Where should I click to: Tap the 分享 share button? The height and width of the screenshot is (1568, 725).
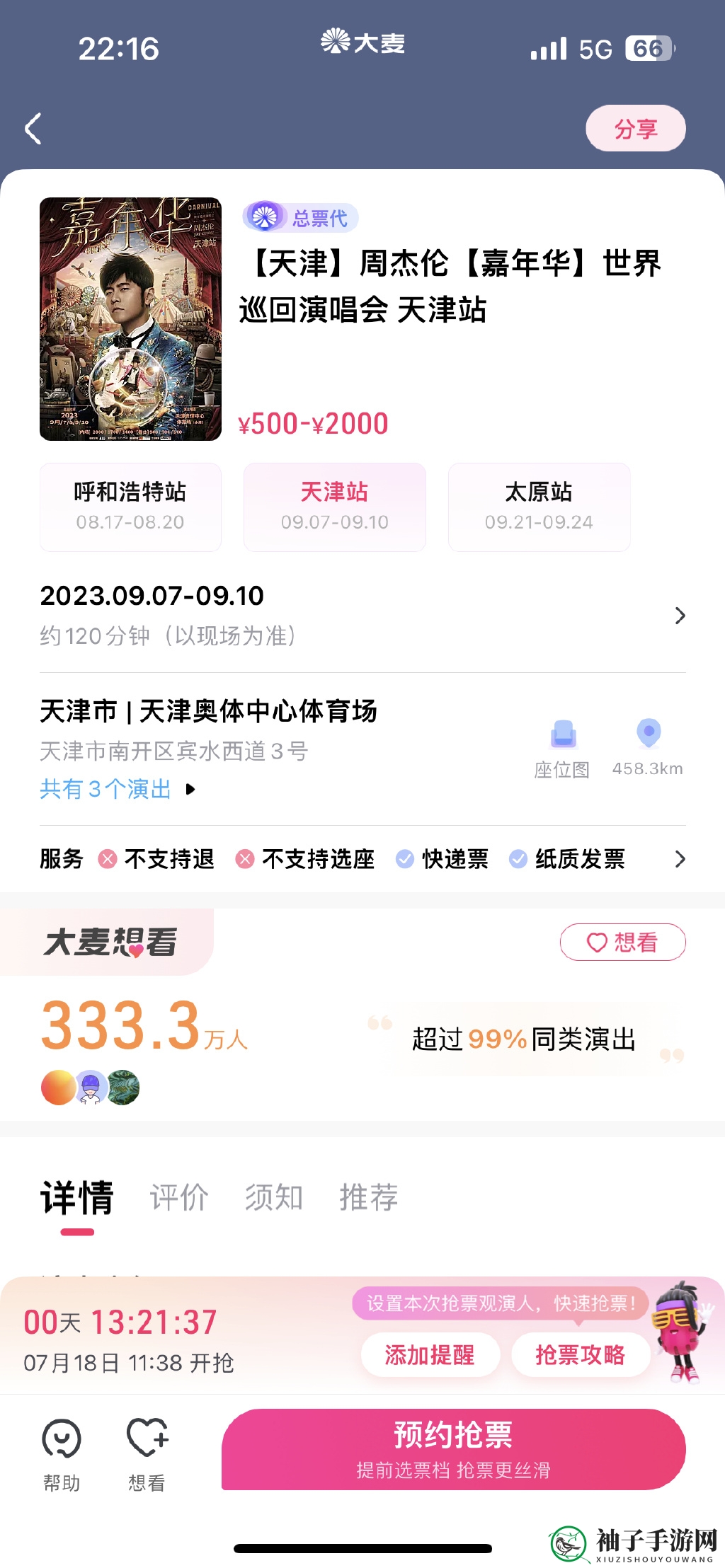635,129
